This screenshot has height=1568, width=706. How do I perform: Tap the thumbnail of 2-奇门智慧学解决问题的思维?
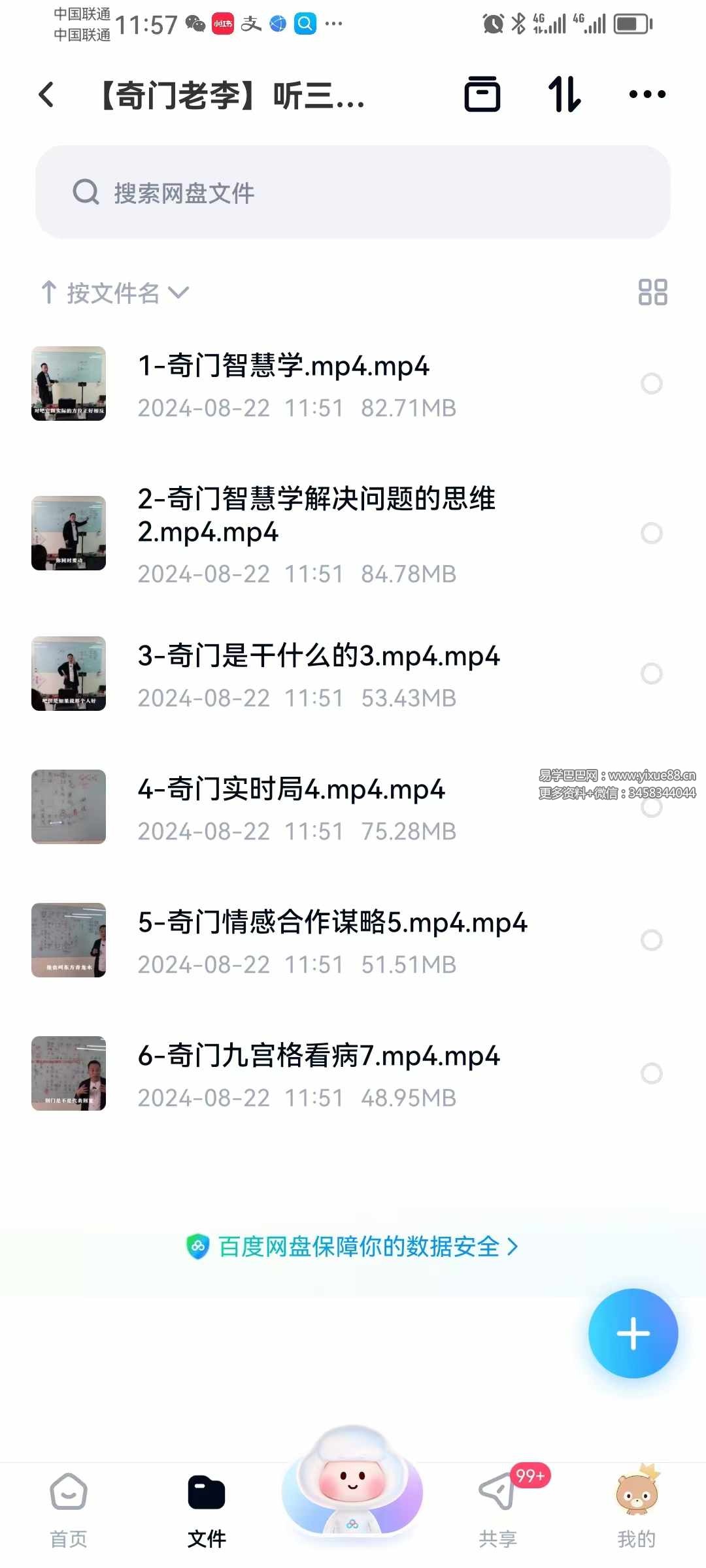(68, 533)
